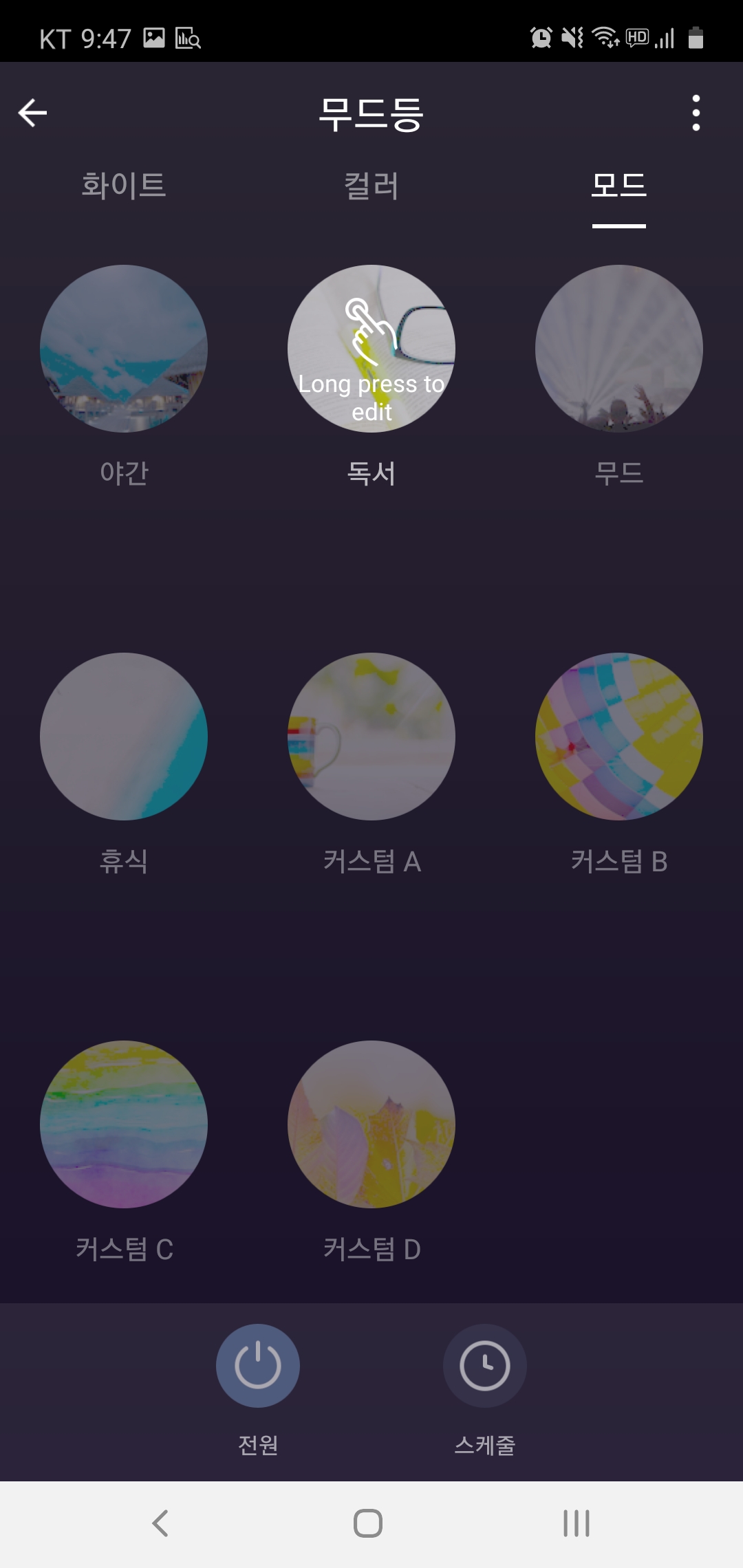Select 커스텀 A custom preset
743x1568 pixels.
point(371,736)
